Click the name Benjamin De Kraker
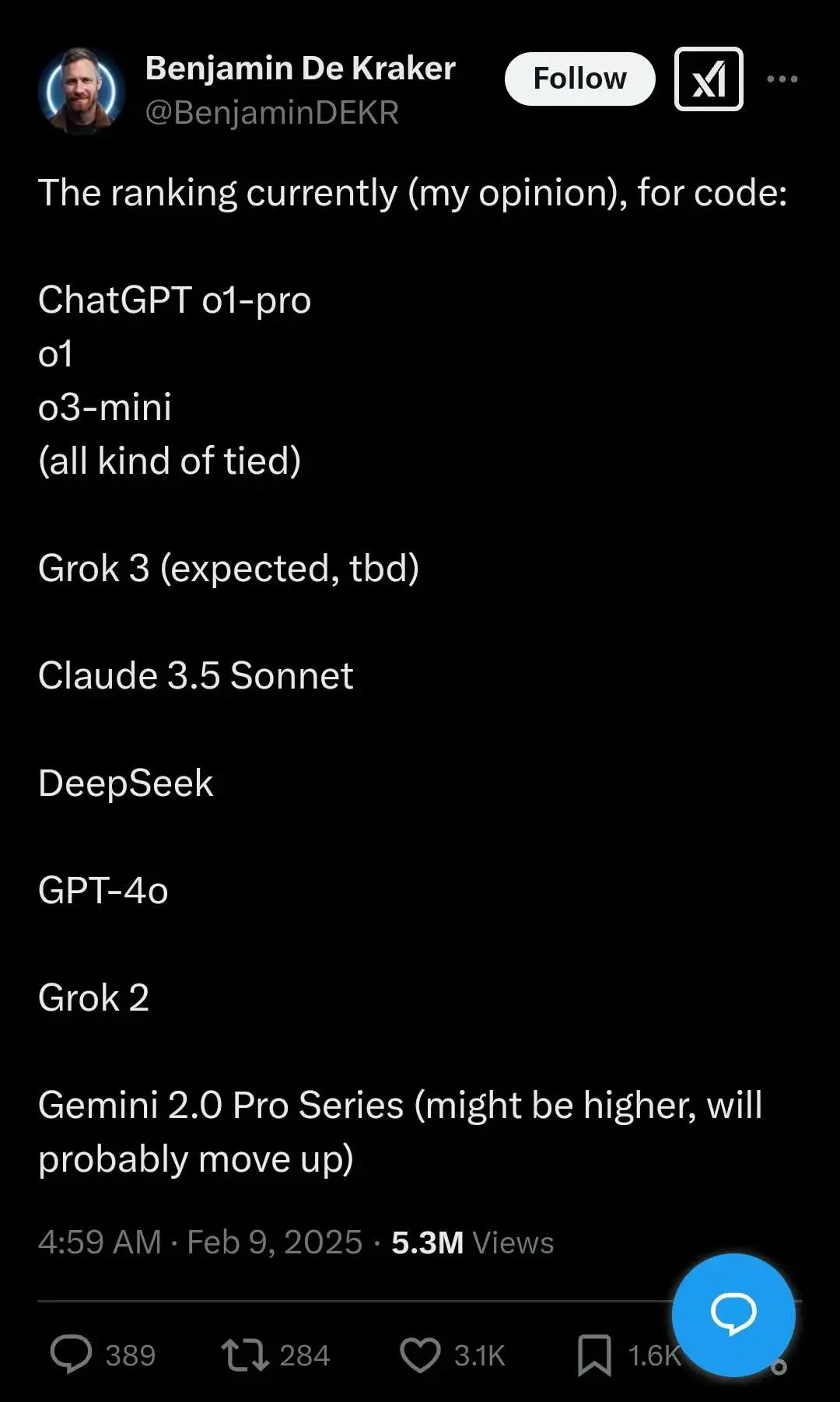The height and width of the screenshot is (1402, 840). (301, 68)
